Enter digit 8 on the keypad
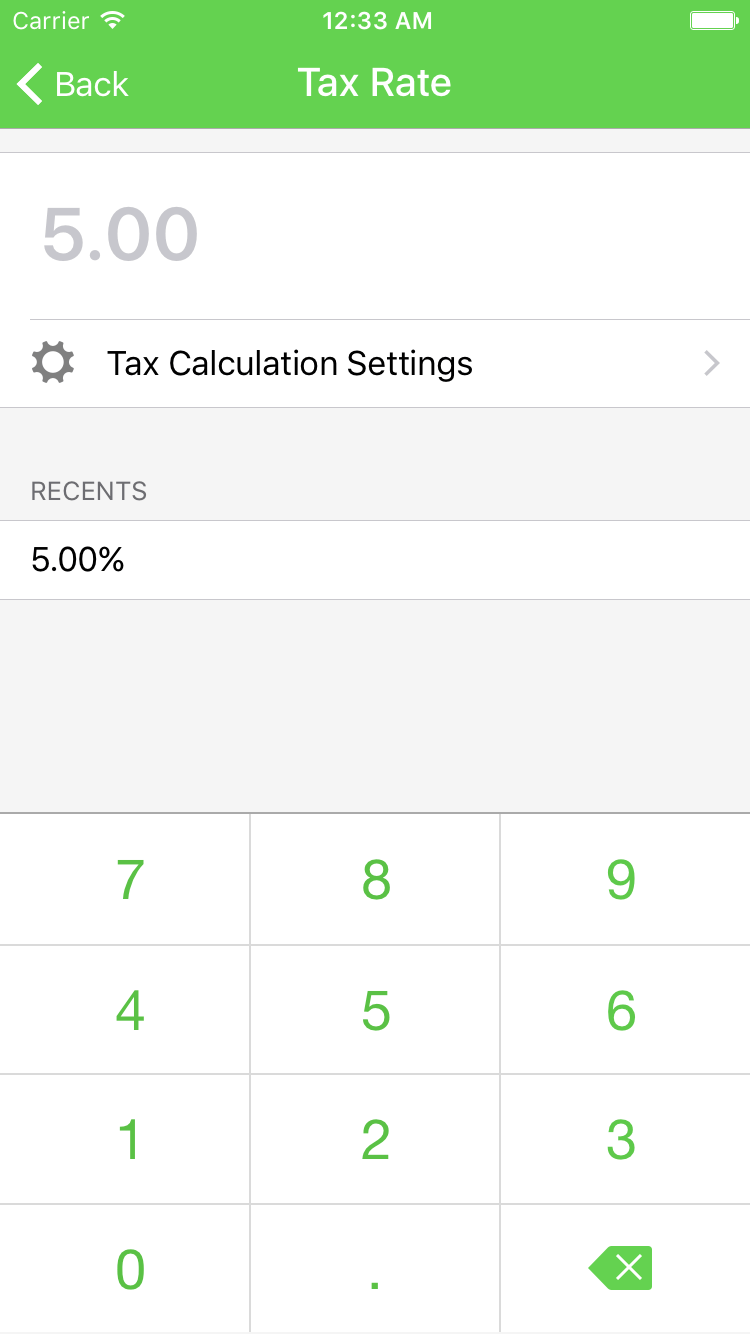The width and height of the screenshot is (750, 1334). coord(375,880)
